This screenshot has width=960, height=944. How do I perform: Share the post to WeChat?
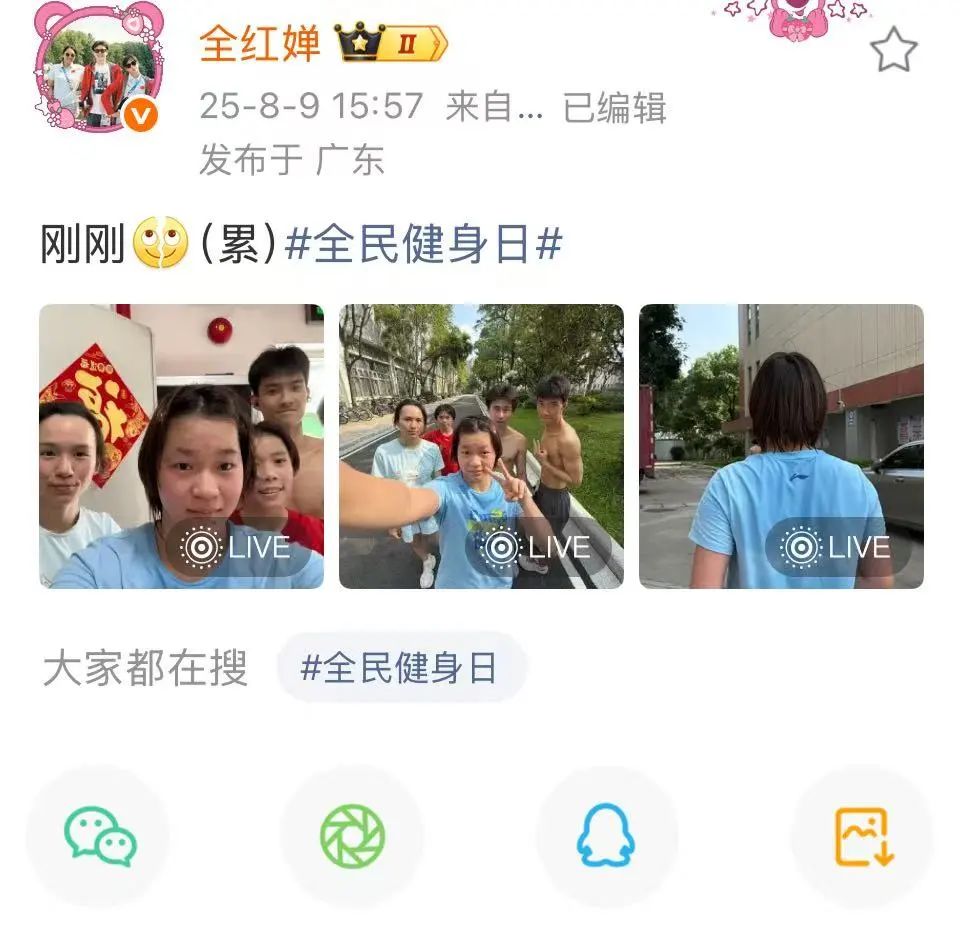[x=100, y=836]
